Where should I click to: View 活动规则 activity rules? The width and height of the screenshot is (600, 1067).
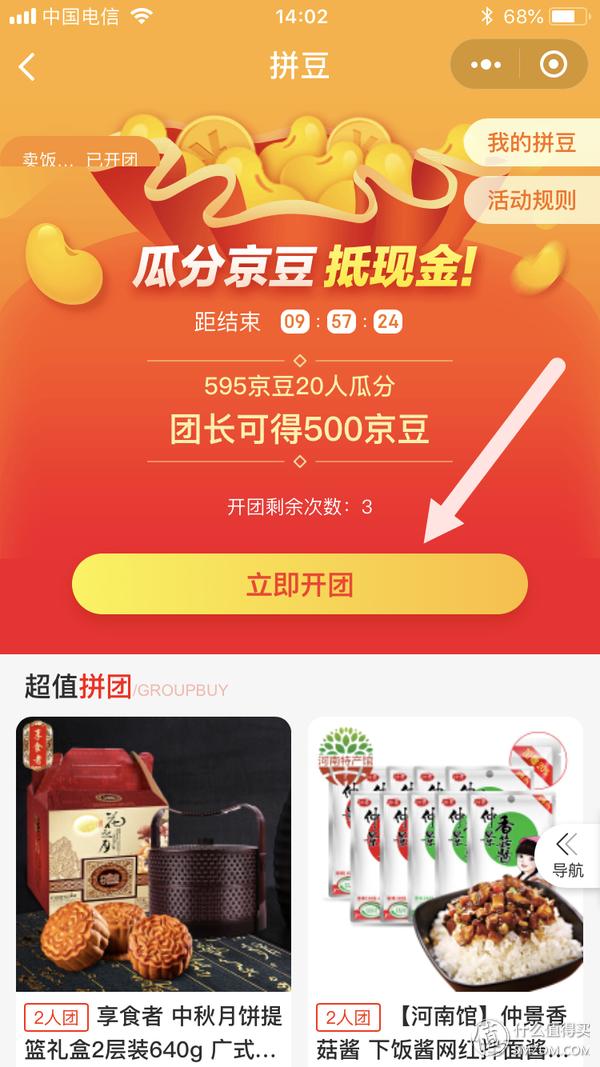tap(531, 200)
